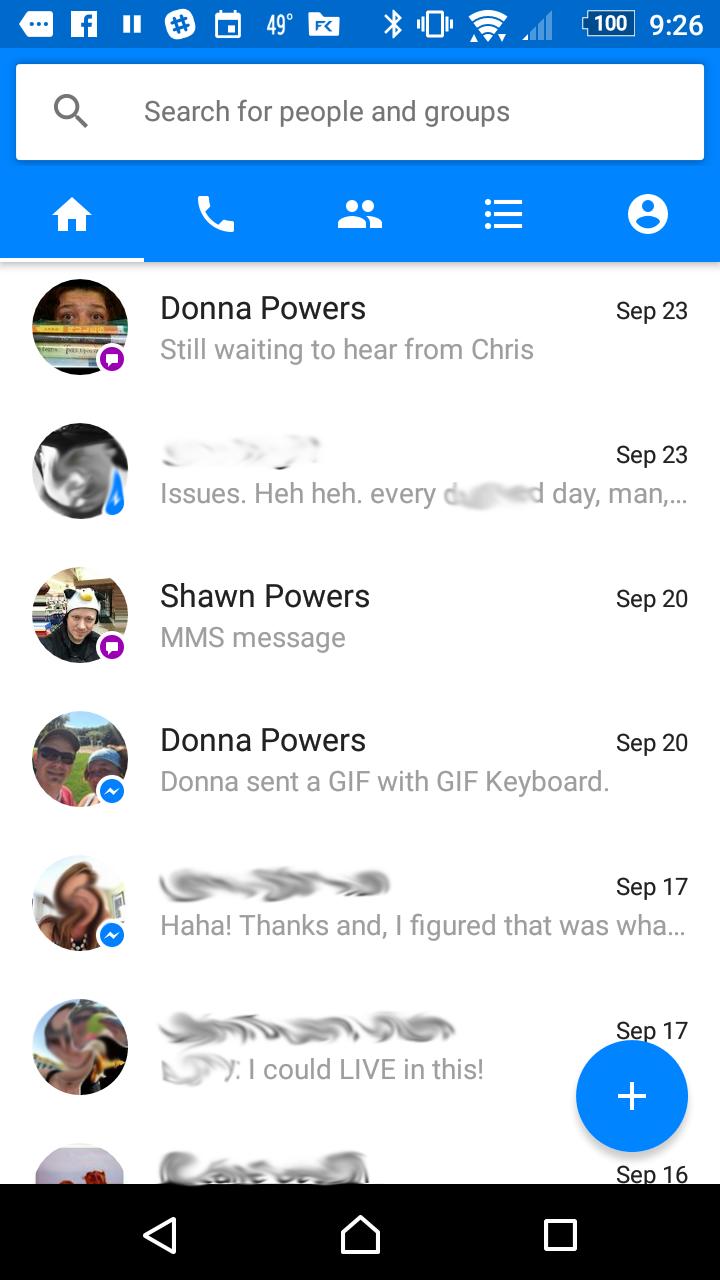
Task: Open the profile tab
Action: 647,214
